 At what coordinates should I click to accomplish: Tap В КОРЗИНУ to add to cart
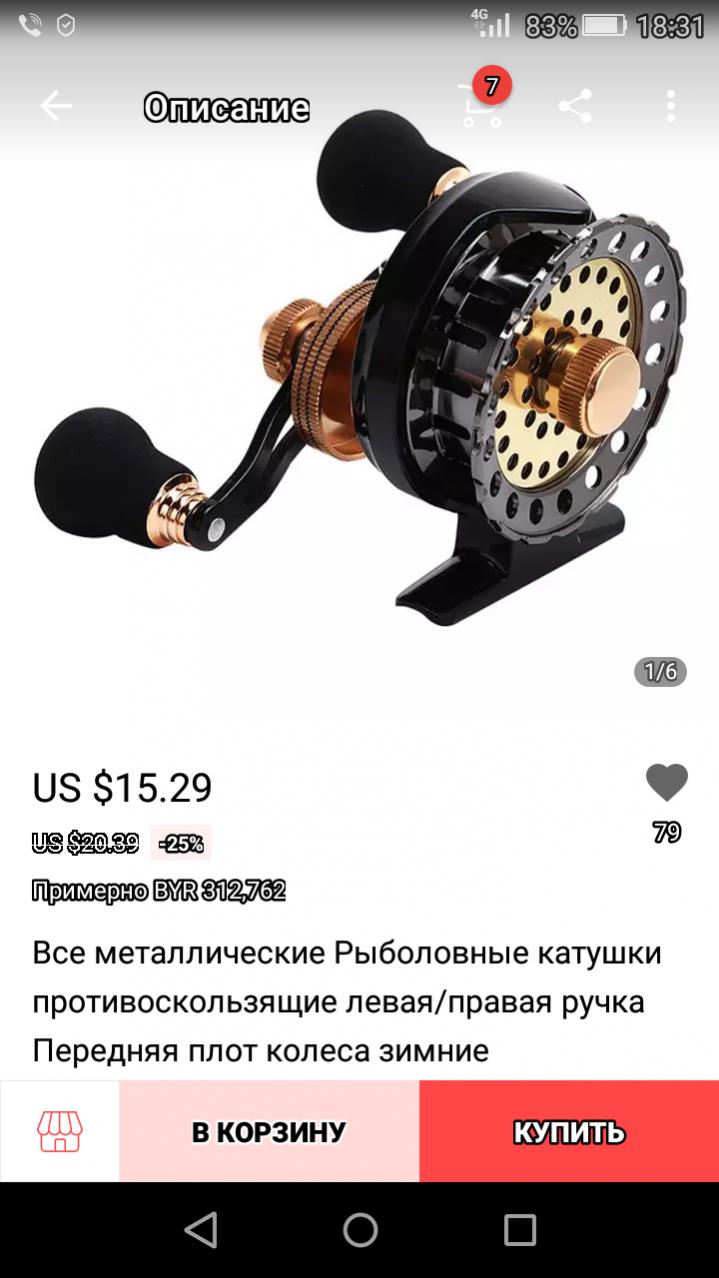coord(269,1131)
